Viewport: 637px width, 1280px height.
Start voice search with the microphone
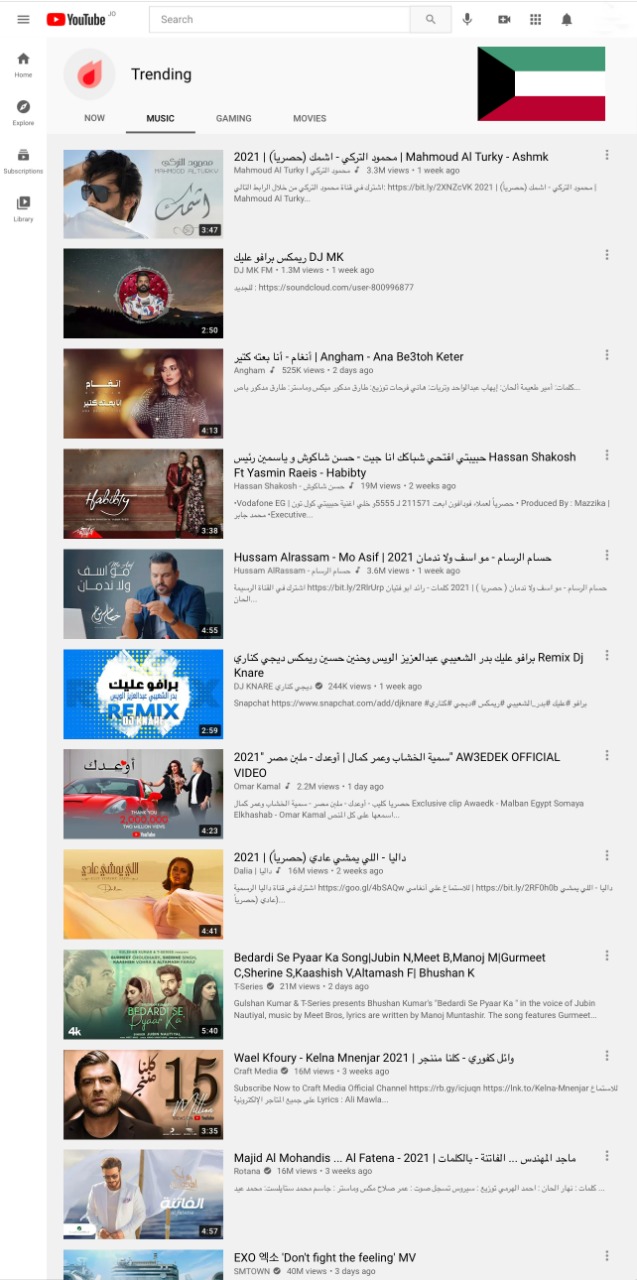pyautogui.click(x=467, y=19)
